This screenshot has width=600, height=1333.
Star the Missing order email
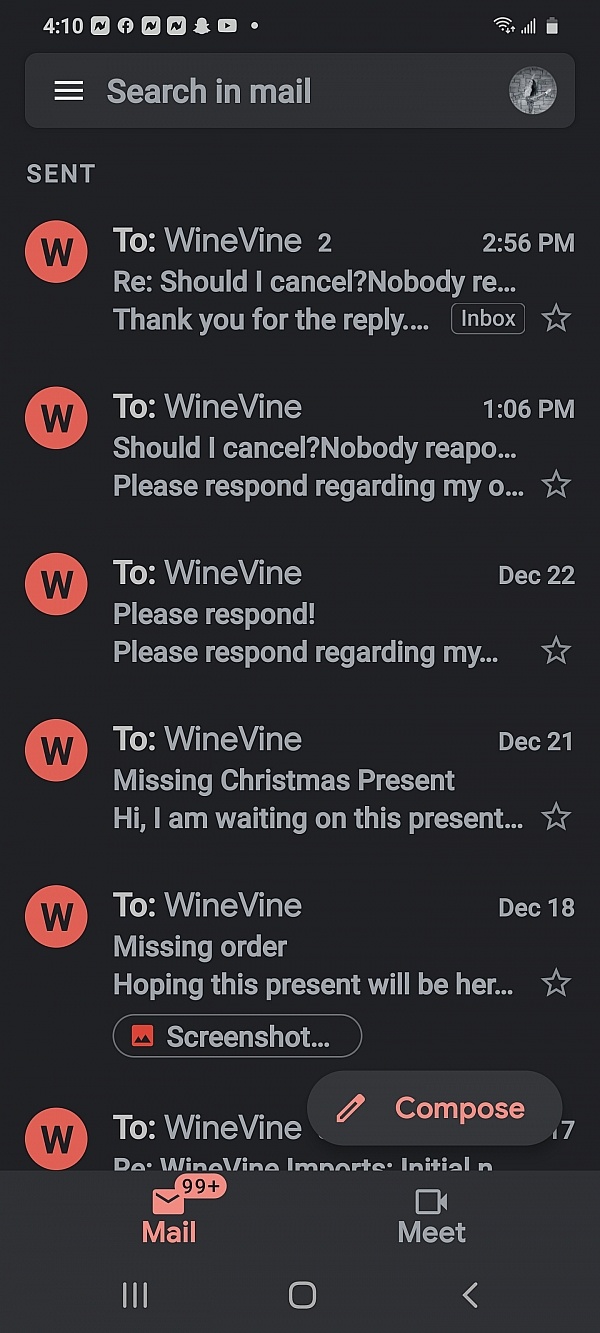[556, 983]
